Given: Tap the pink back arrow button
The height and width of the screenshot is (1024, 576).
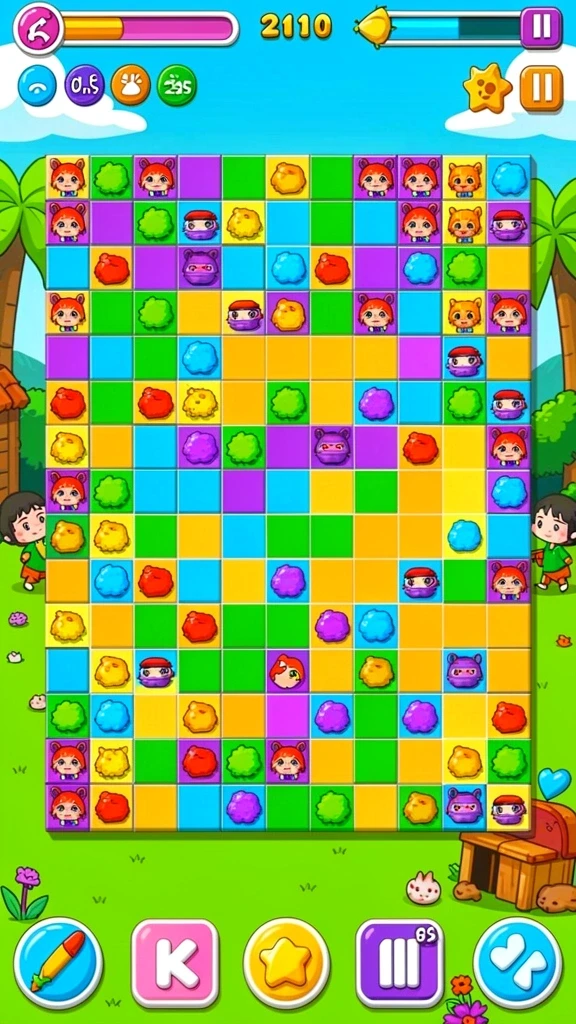Looking at the screenshot, I should point(39,28).
